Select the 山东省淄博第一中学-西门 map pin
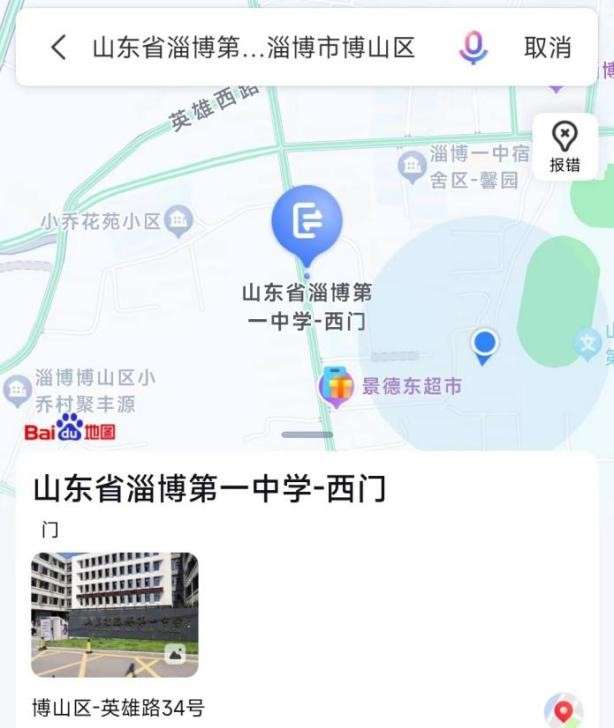Image resolution: width=614 pixels, height=728 pixels. point(306,225)
